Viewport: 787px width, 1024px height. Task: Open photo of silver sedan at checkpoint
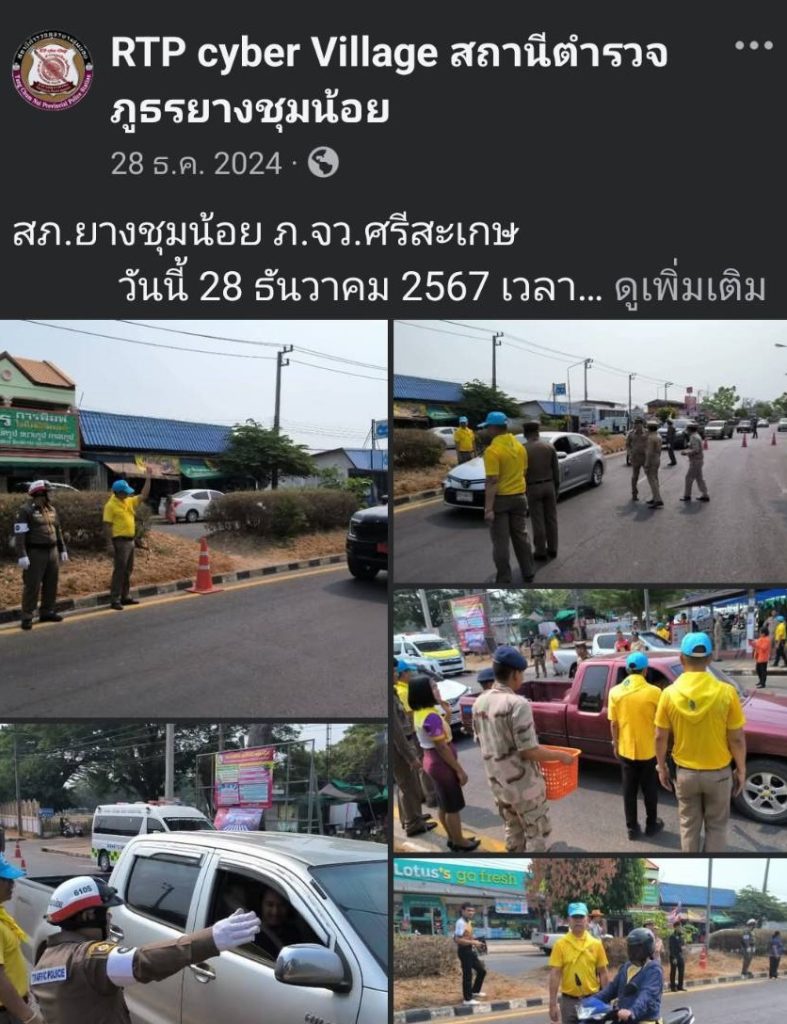(x=590, y=450)
